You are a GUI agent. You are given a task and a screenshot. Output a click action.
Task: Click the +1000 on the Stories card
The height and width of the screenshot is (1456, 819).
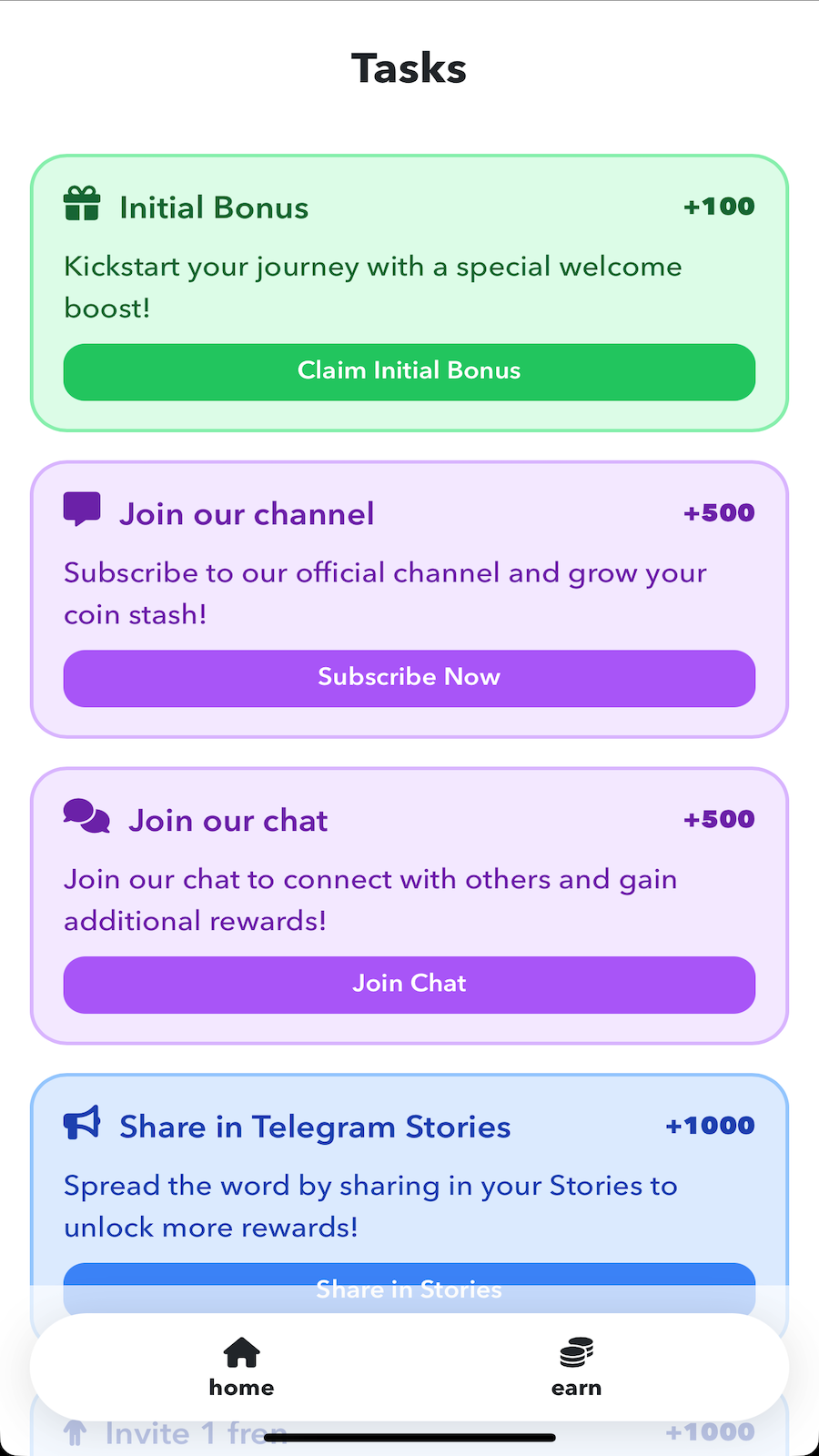click(x=709, y=1126)
